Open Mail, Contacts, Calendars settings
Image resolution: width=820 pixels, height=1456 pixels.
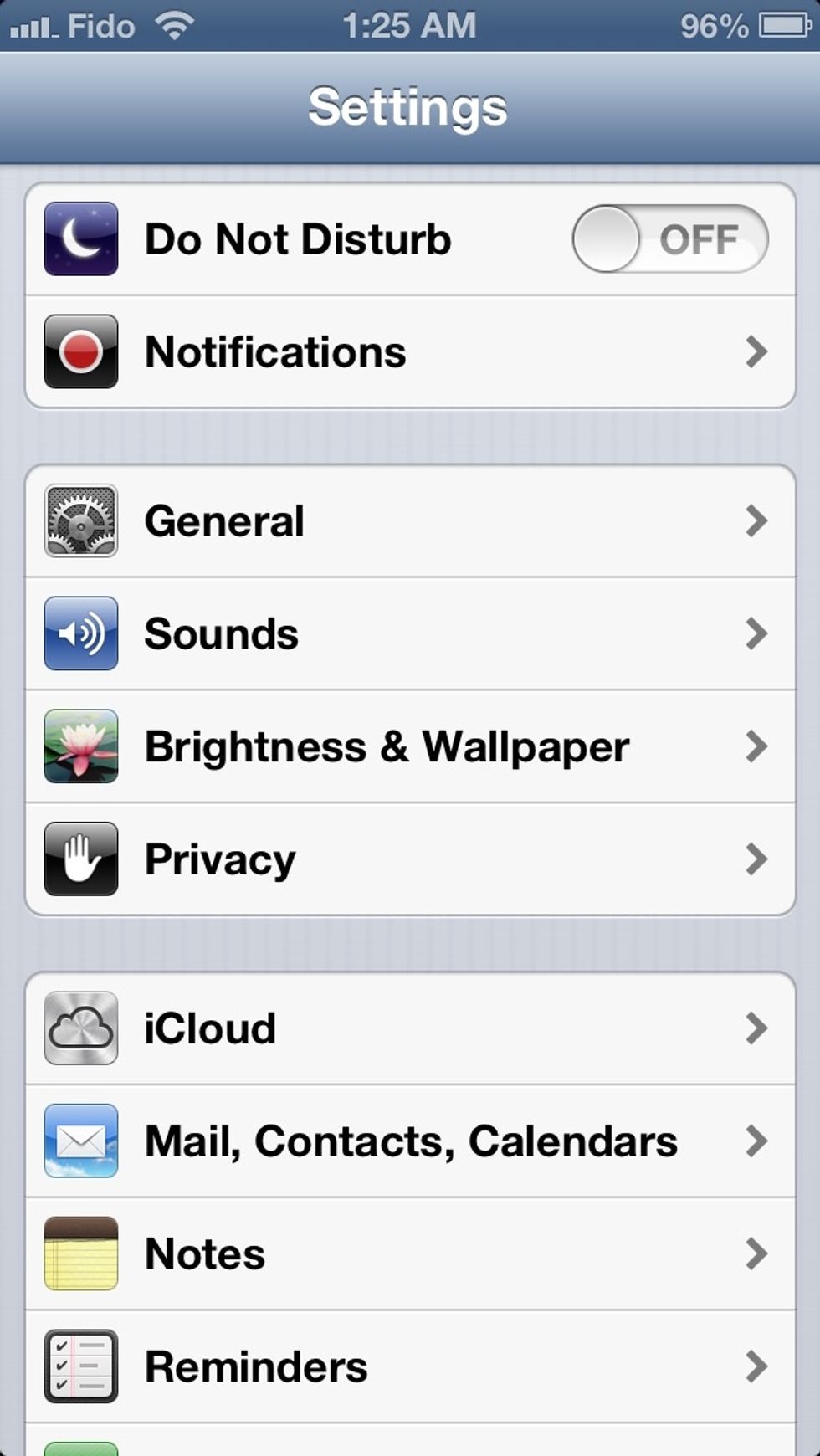410,1140
